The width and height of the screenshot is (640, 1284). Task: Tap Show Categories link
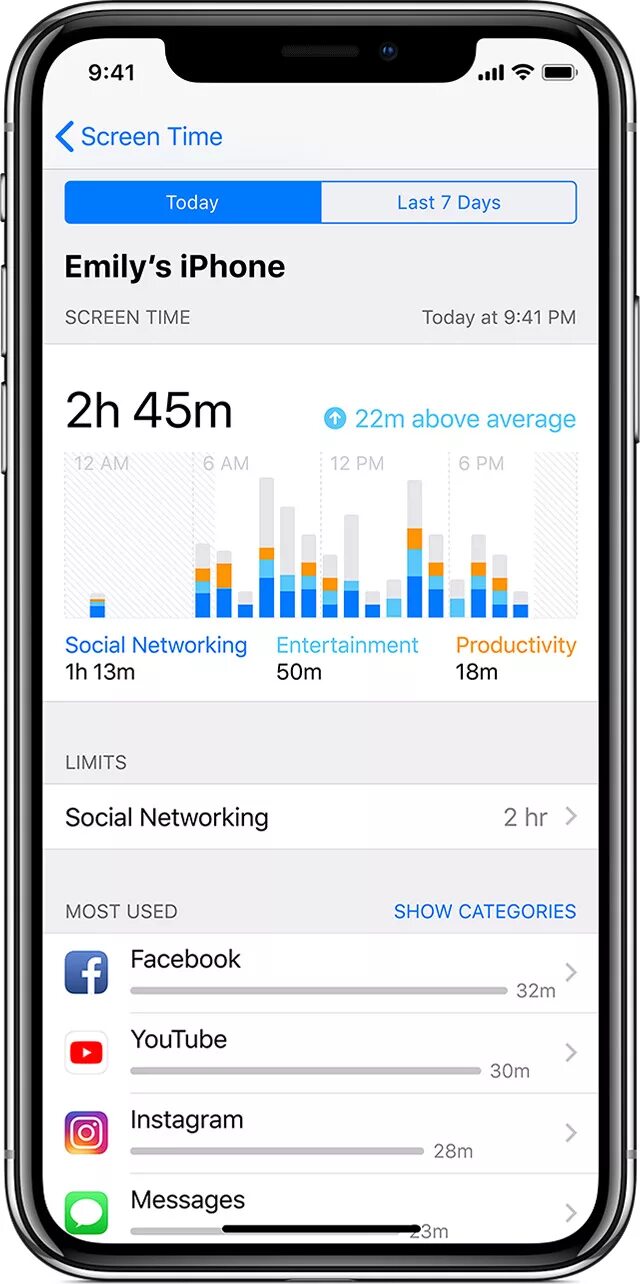(484, 911)
